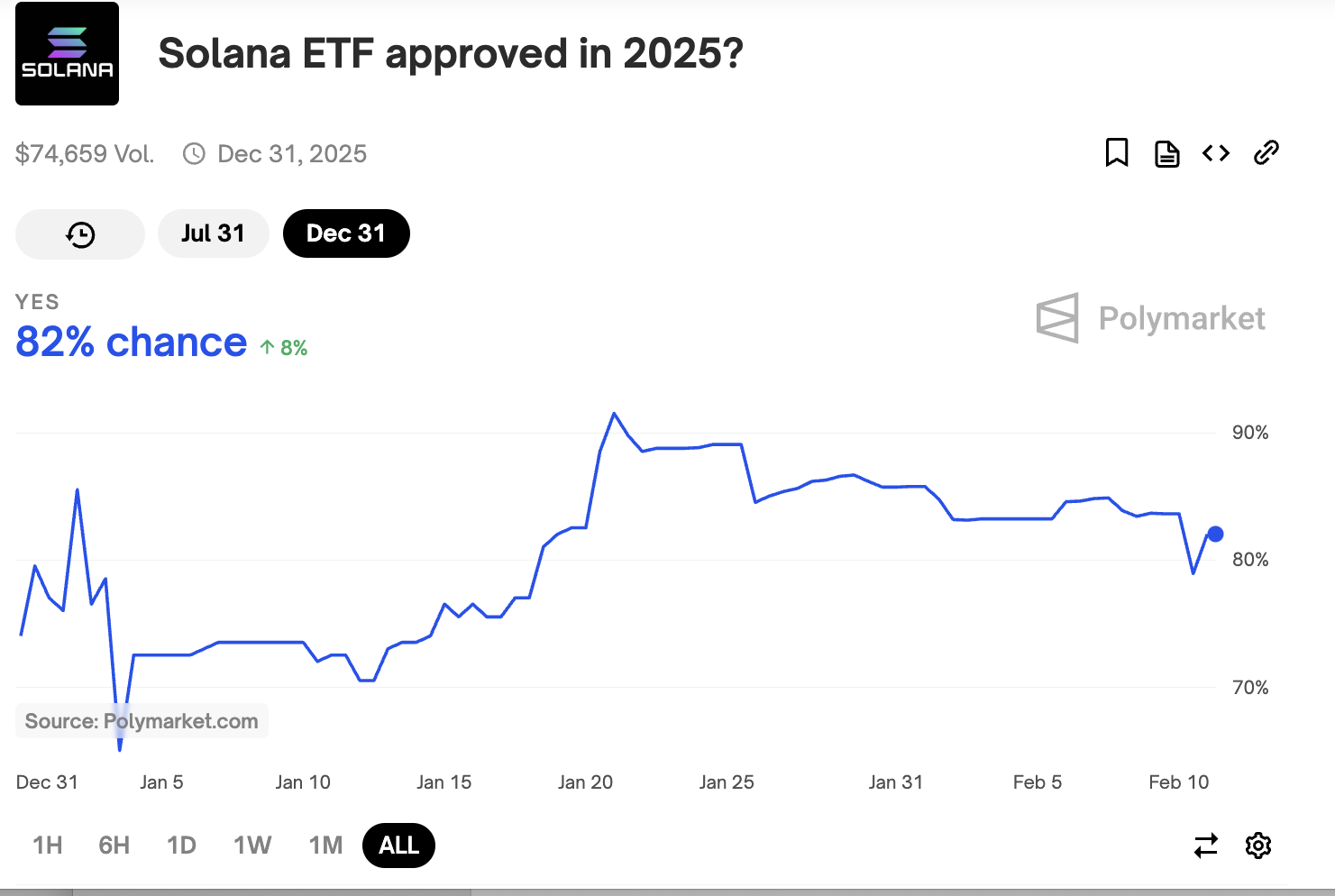The image size is (1335, 896).
Task: Select the ALL time range
Action: pyautogui.click(x=398, y=846)
